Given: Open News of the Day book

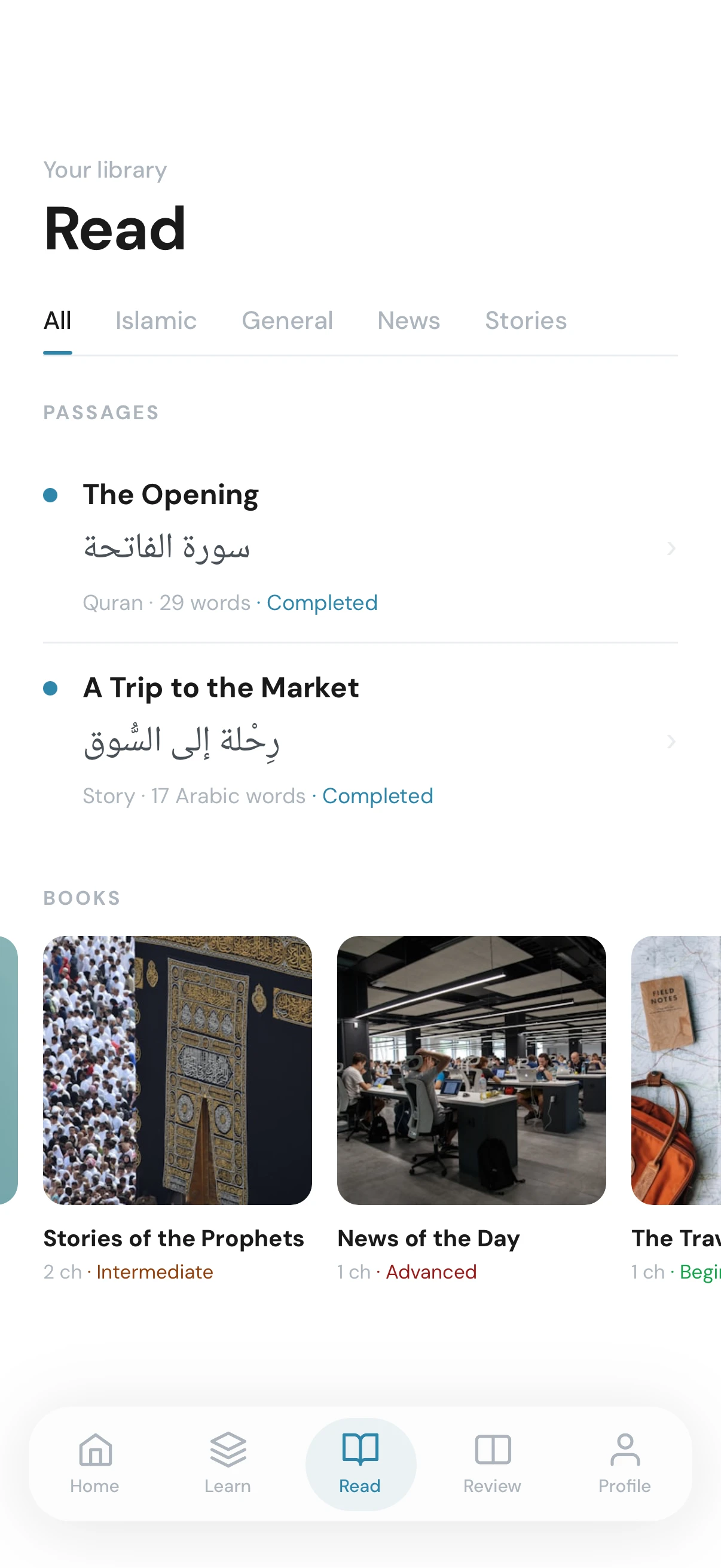Looking at the screenshot, I should 471,1070.
